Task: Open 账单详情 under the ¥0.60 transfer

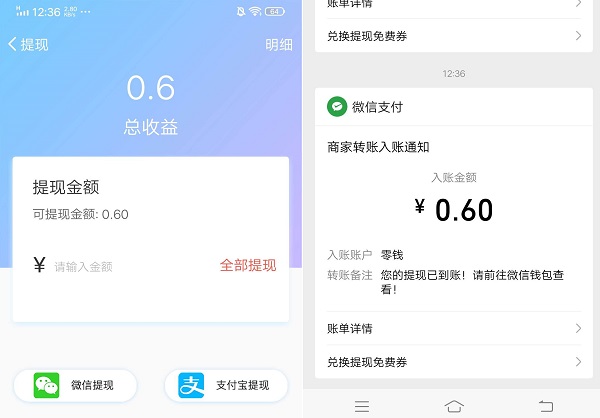Action: (453, 328)
